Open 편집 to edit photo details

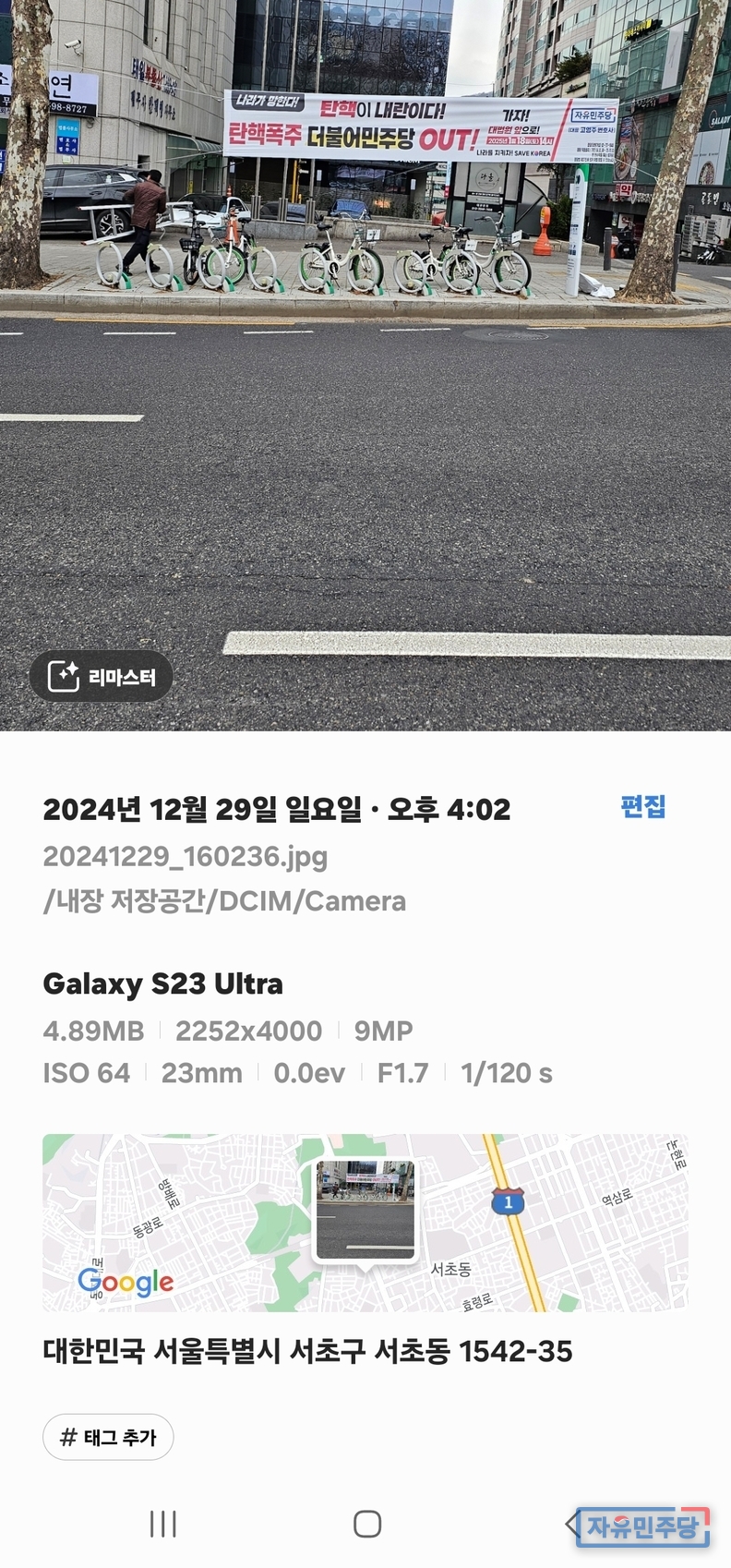point(642,807)
